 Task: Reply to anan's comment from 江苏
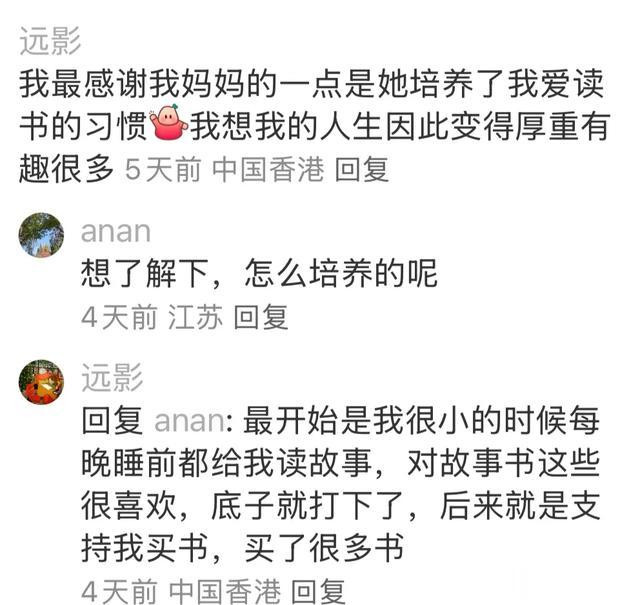tap(261, 318)
